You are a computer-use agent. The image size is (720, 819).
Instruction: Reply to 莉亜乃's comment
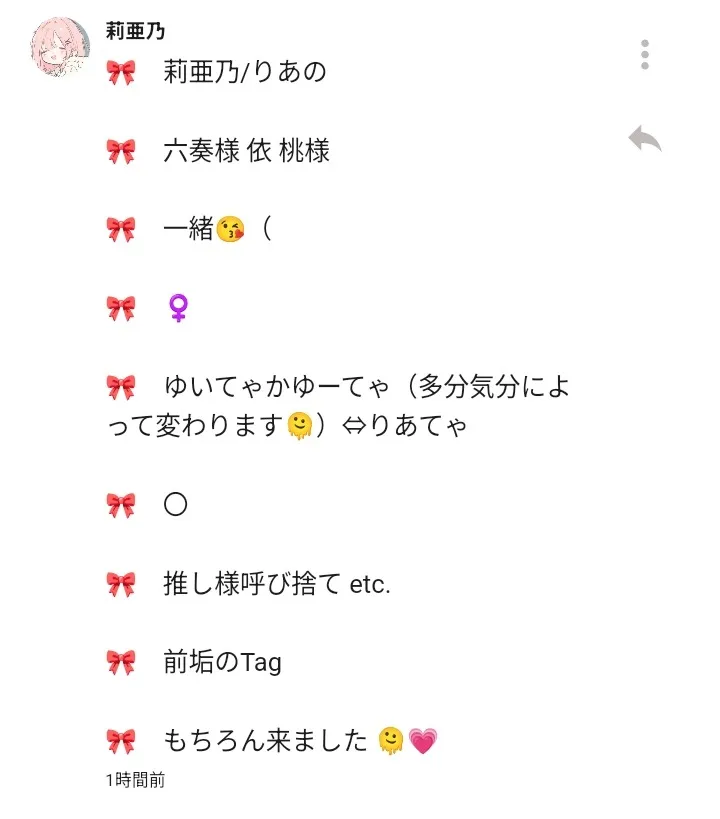645,139
